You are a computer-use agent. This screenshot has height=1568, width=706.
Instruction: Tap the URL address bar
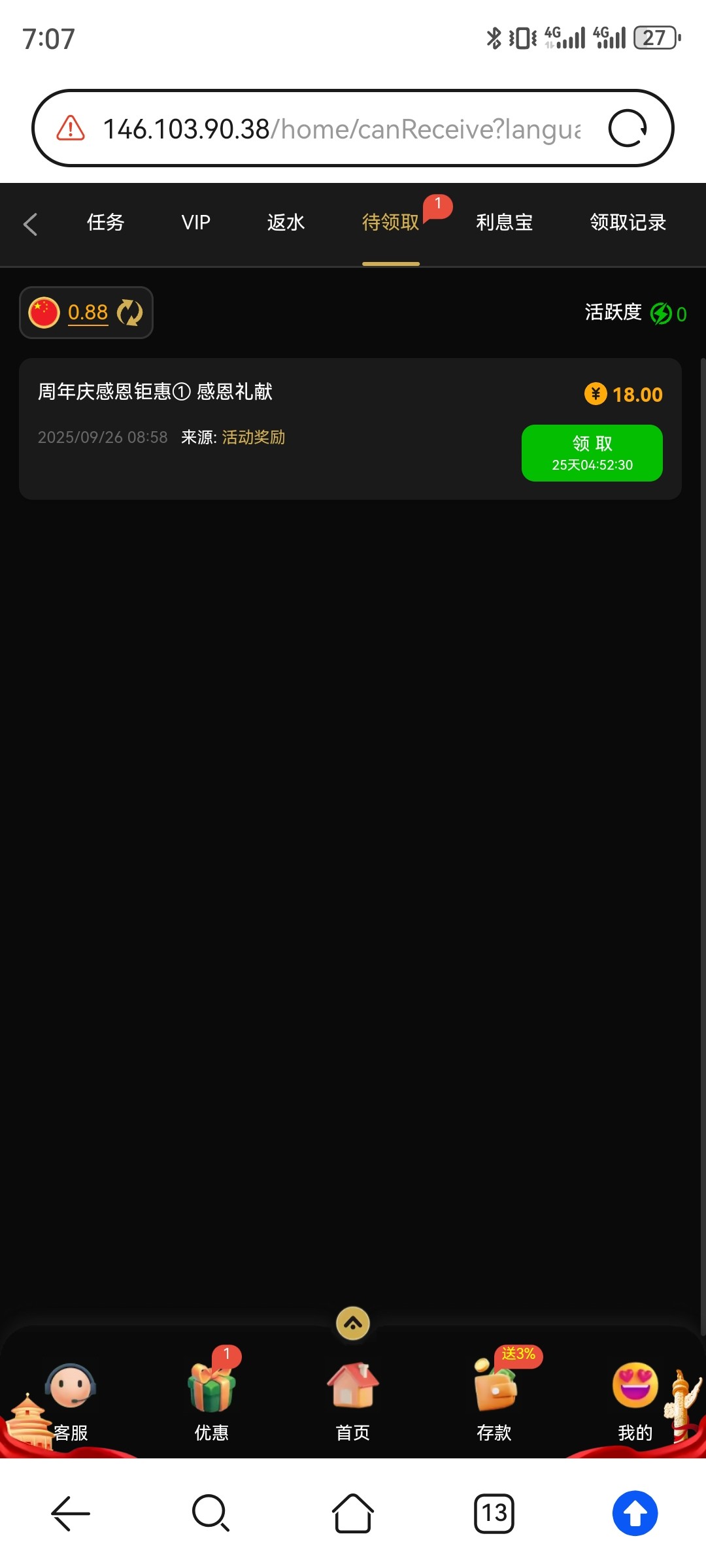[340, 129]
